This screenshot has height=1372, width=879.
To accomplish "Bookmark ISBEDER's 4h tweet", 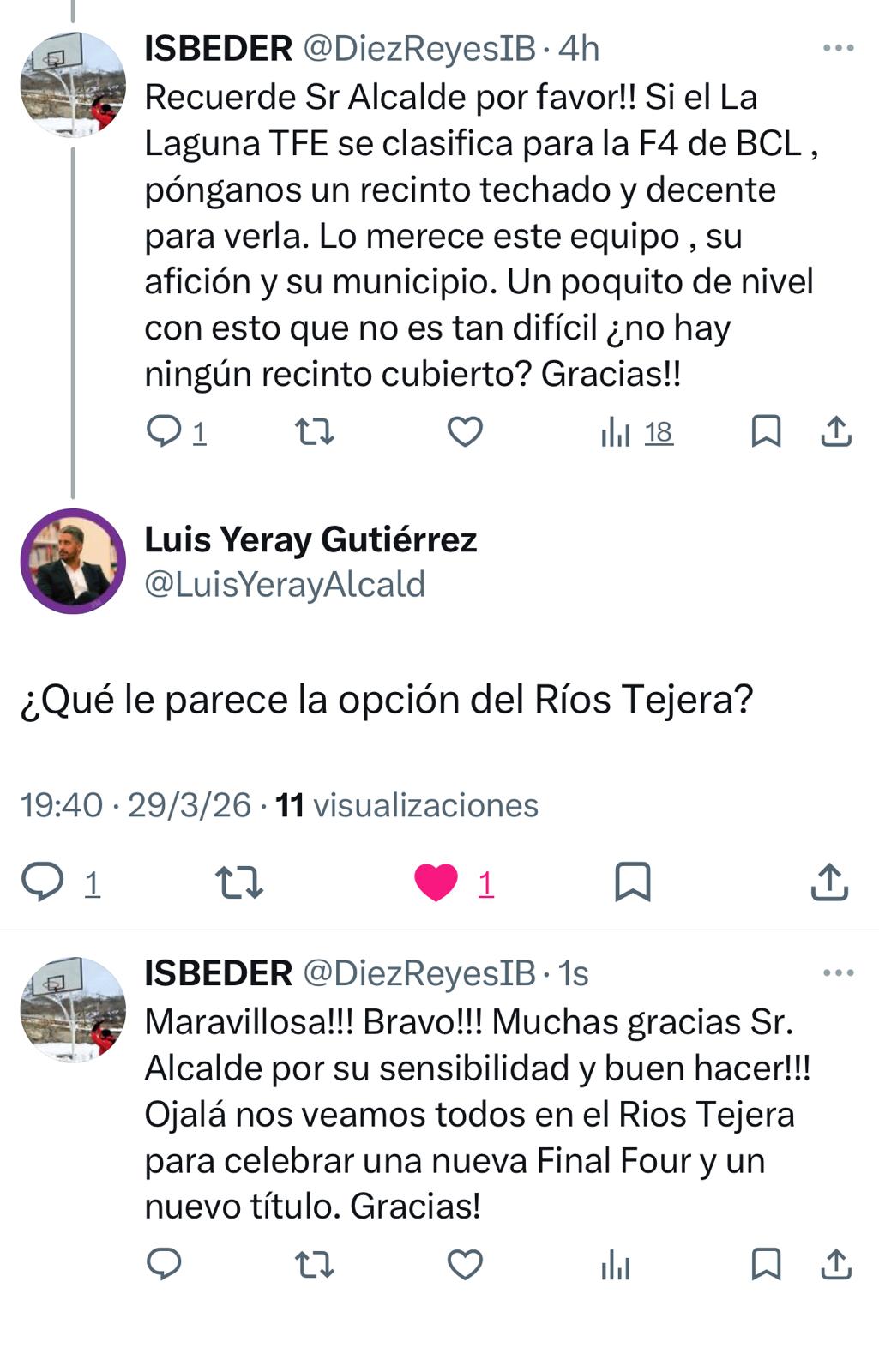I will (766, 431).
